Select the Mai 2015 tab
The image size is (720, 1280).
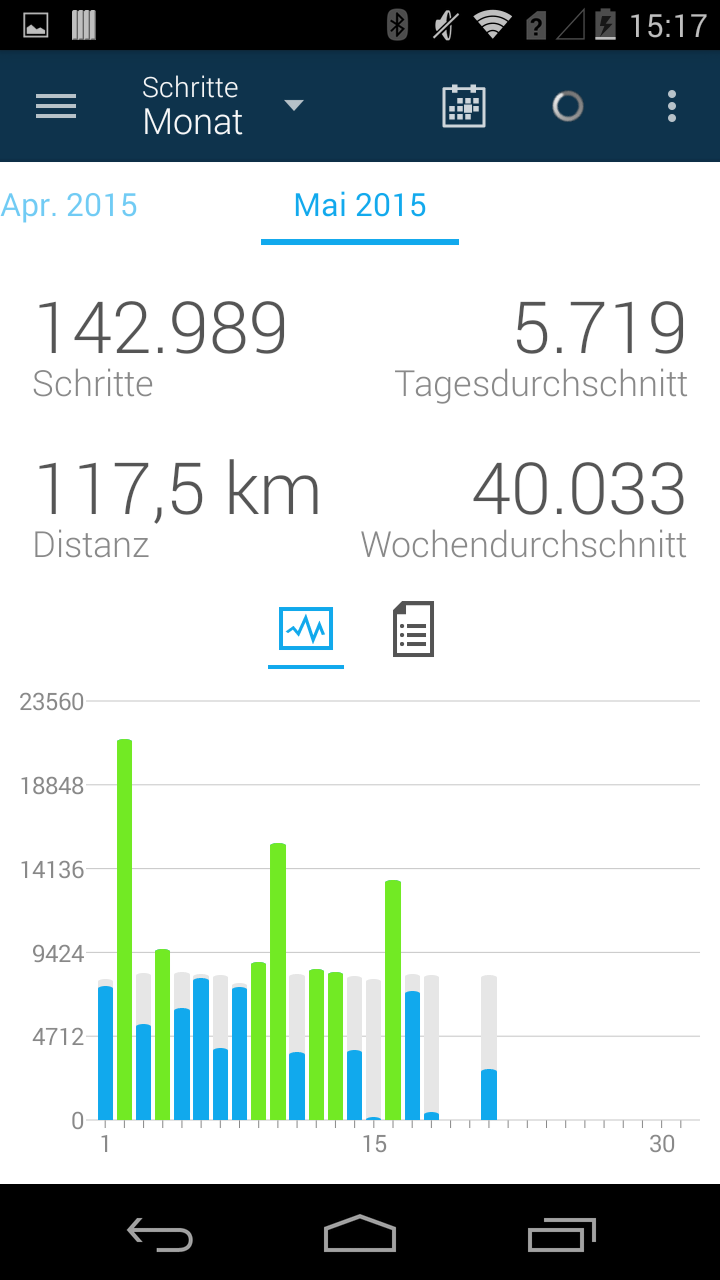click(x=360, y=206)
